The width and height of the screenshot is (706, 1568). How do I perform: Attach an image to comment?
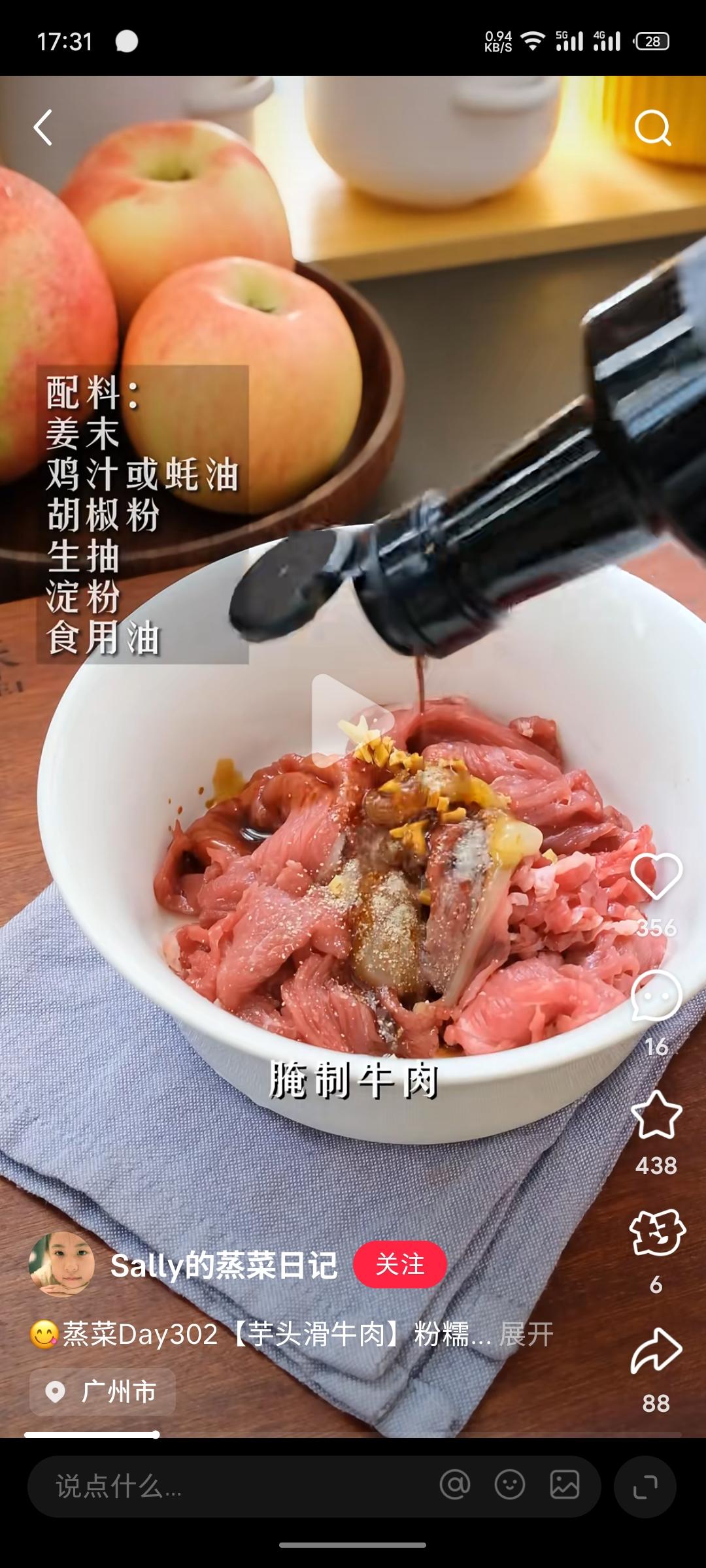click(564, 1485)
